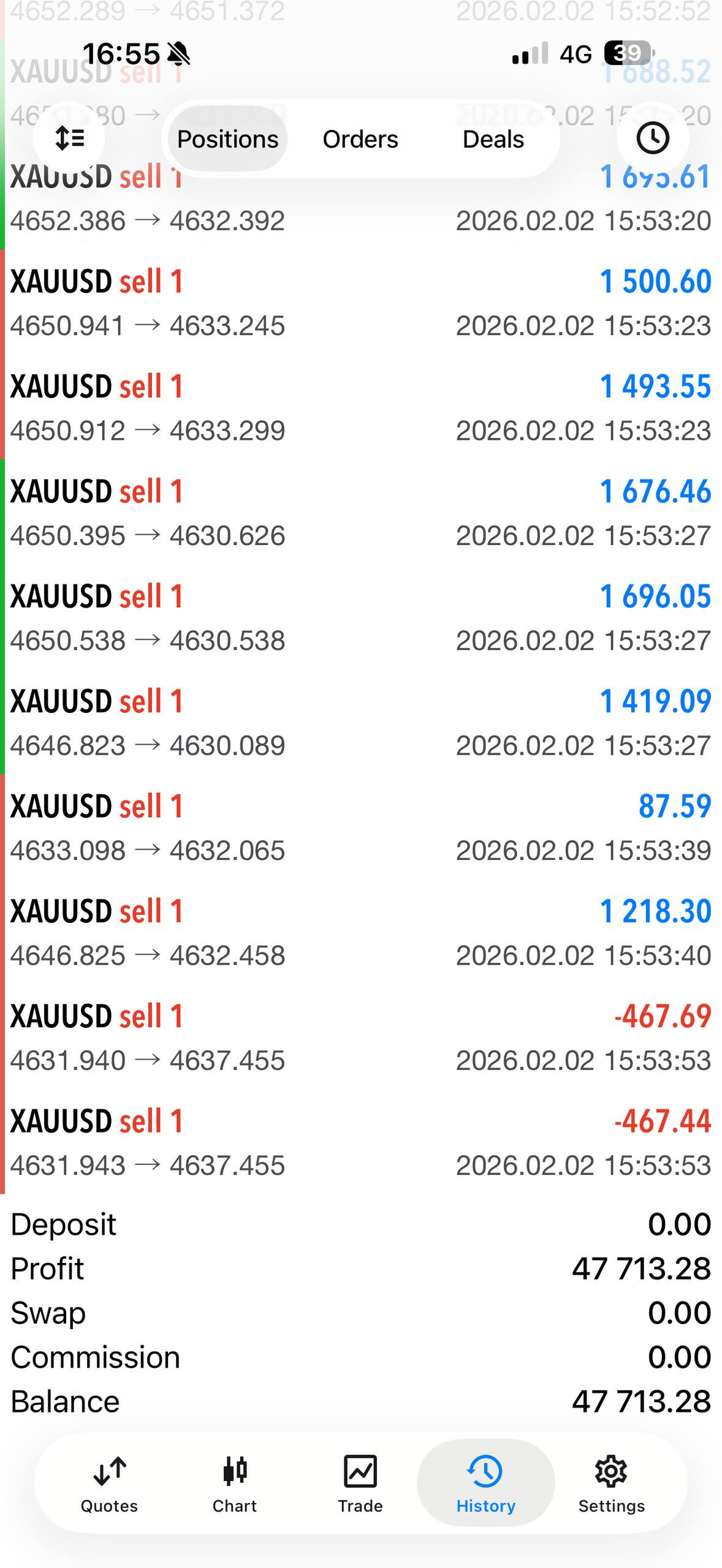Switch to the Deals segment
722x1568 pixels.
click(x=493, y=139)
